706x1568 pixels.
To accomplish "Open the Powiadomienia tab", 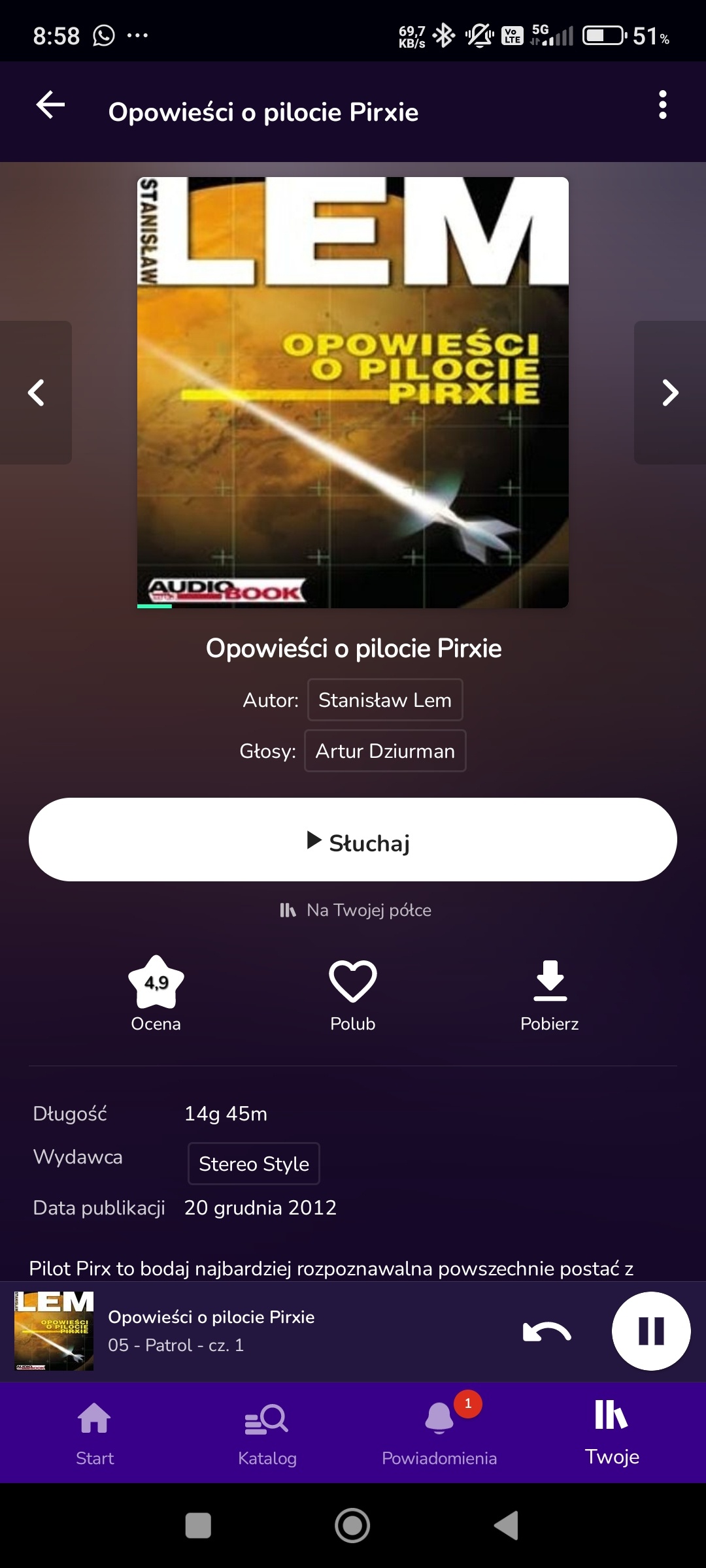I will point(439,1433).
